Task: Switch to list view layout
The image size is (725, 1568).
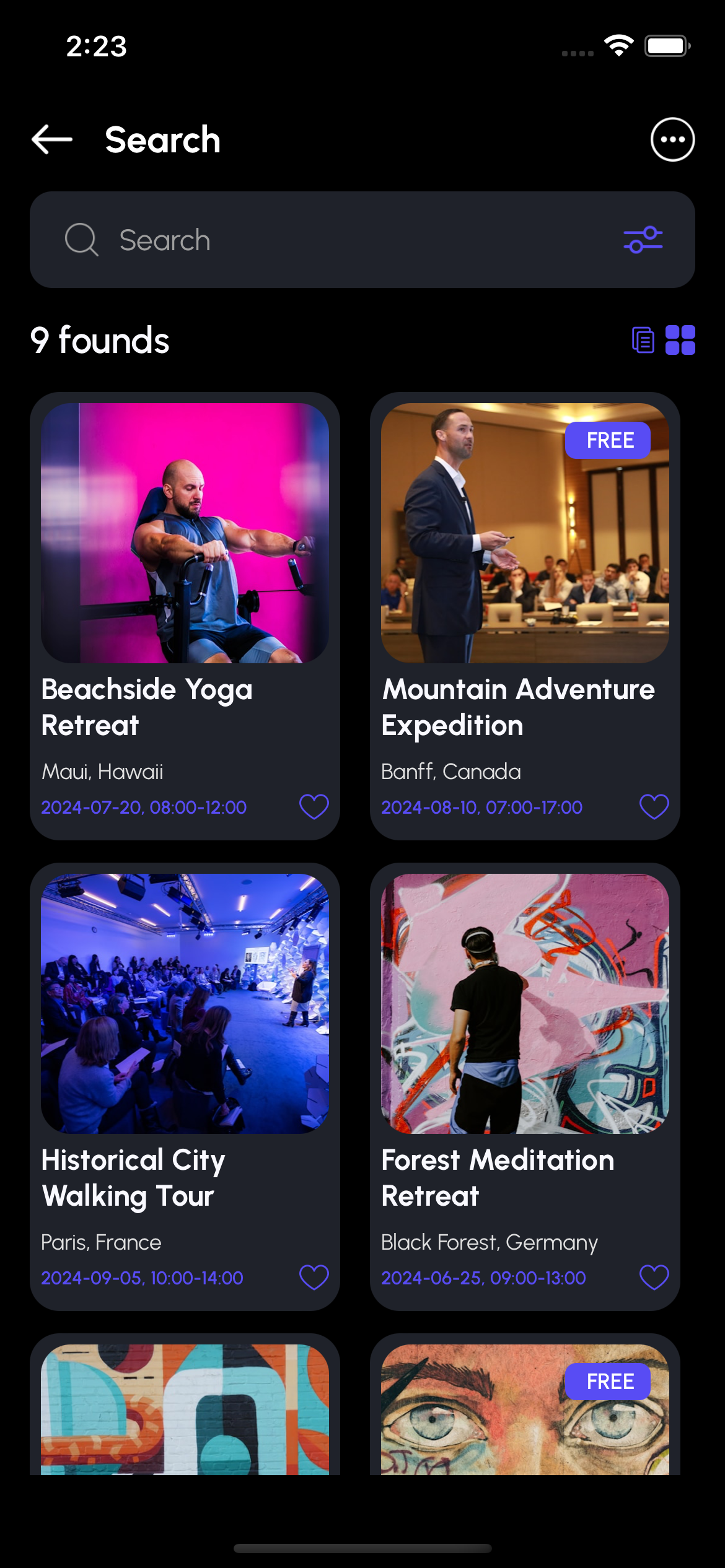Action: [643, 341]
